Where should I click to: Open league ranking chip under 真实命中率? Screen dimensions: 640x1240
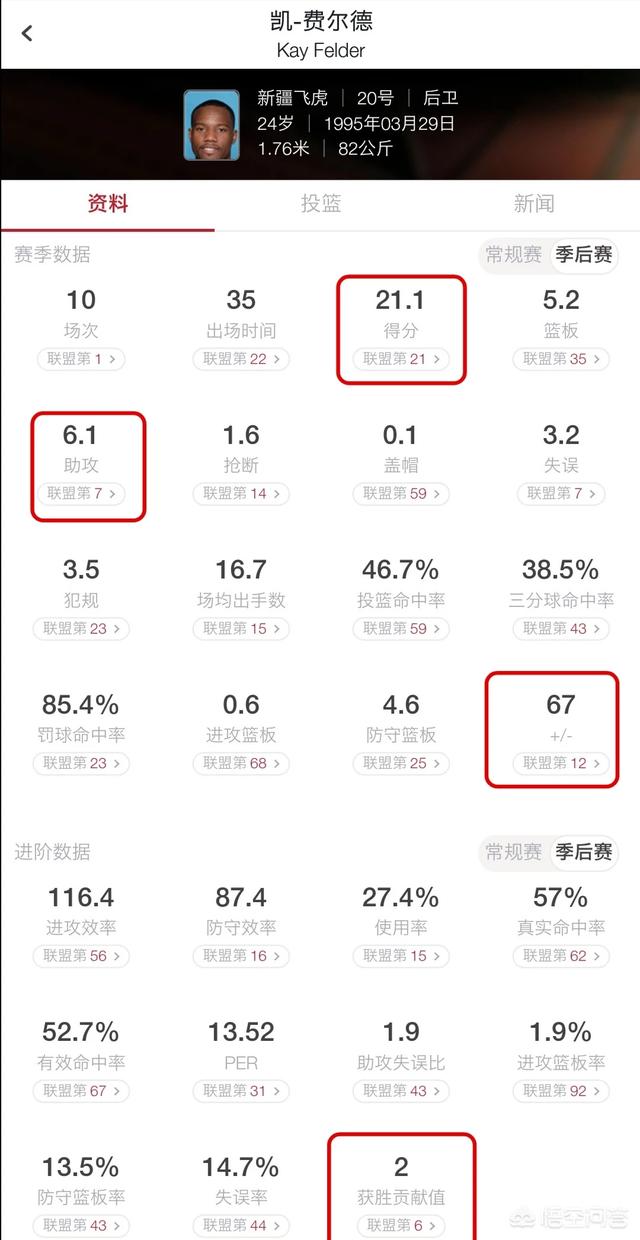tap(561, 955)
